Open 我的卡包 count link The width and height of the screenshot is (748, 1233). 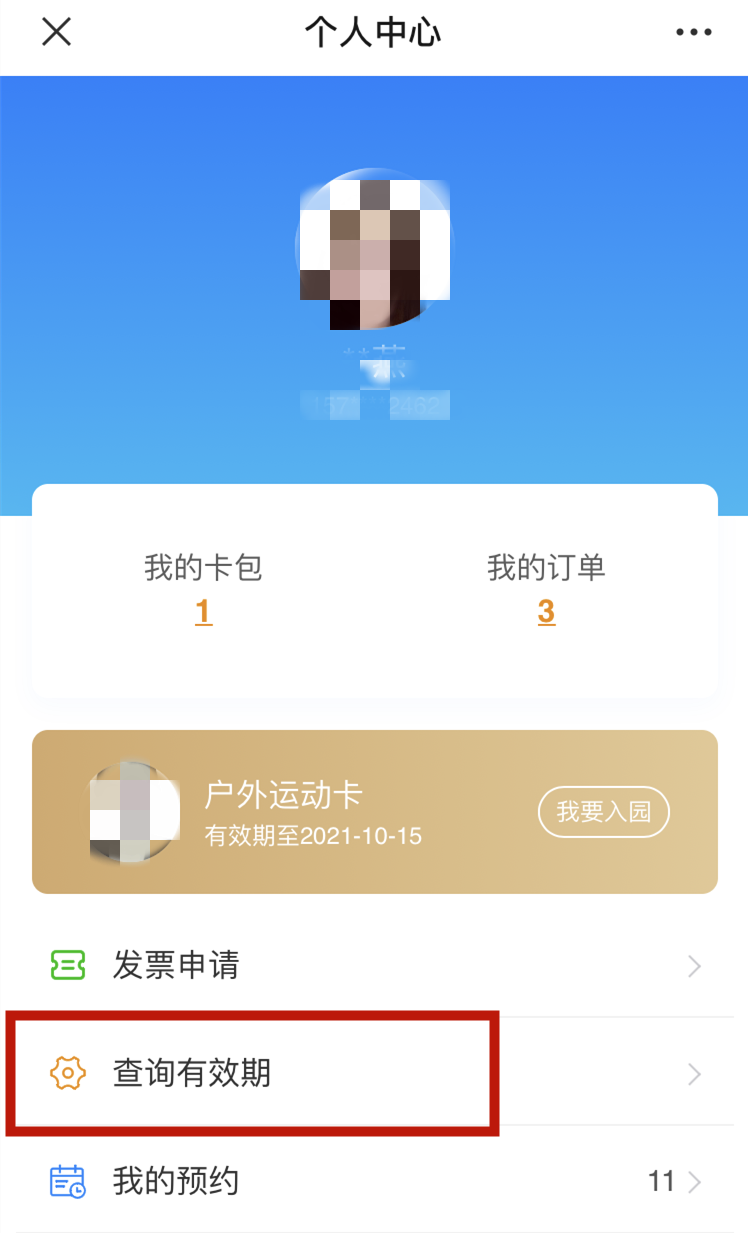tap(203, 611)
